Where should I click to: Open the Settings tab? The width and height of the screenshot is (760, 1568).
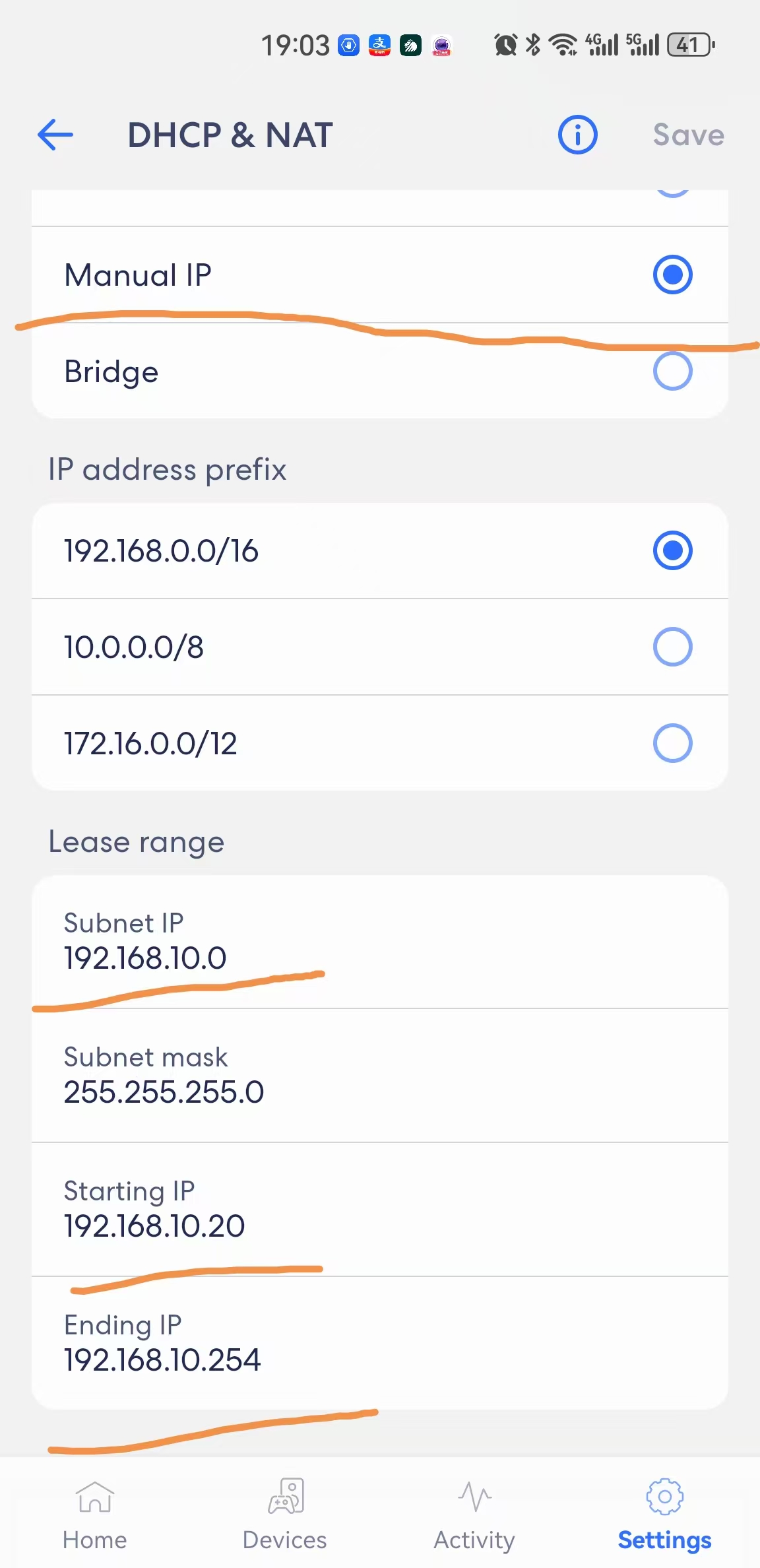664,1514
